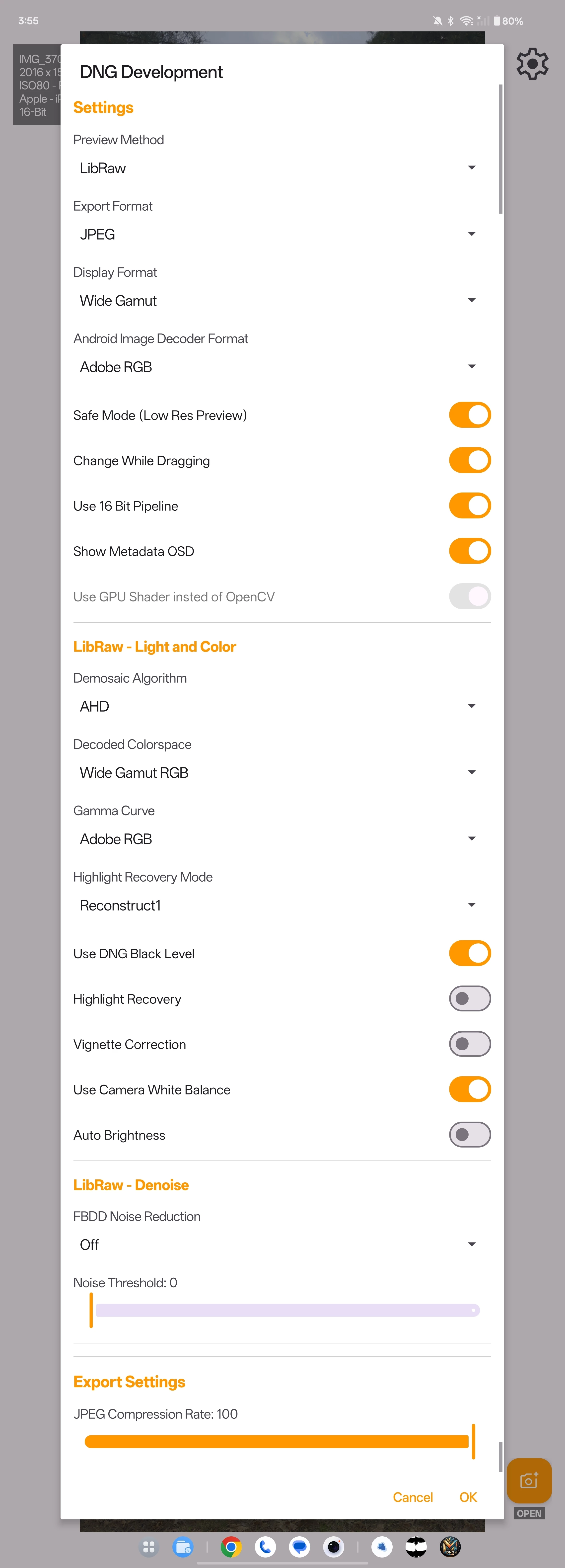Choose a different Demosaic Algorithm
This screenshot has height=1568, width=565.
pos(277,706)
